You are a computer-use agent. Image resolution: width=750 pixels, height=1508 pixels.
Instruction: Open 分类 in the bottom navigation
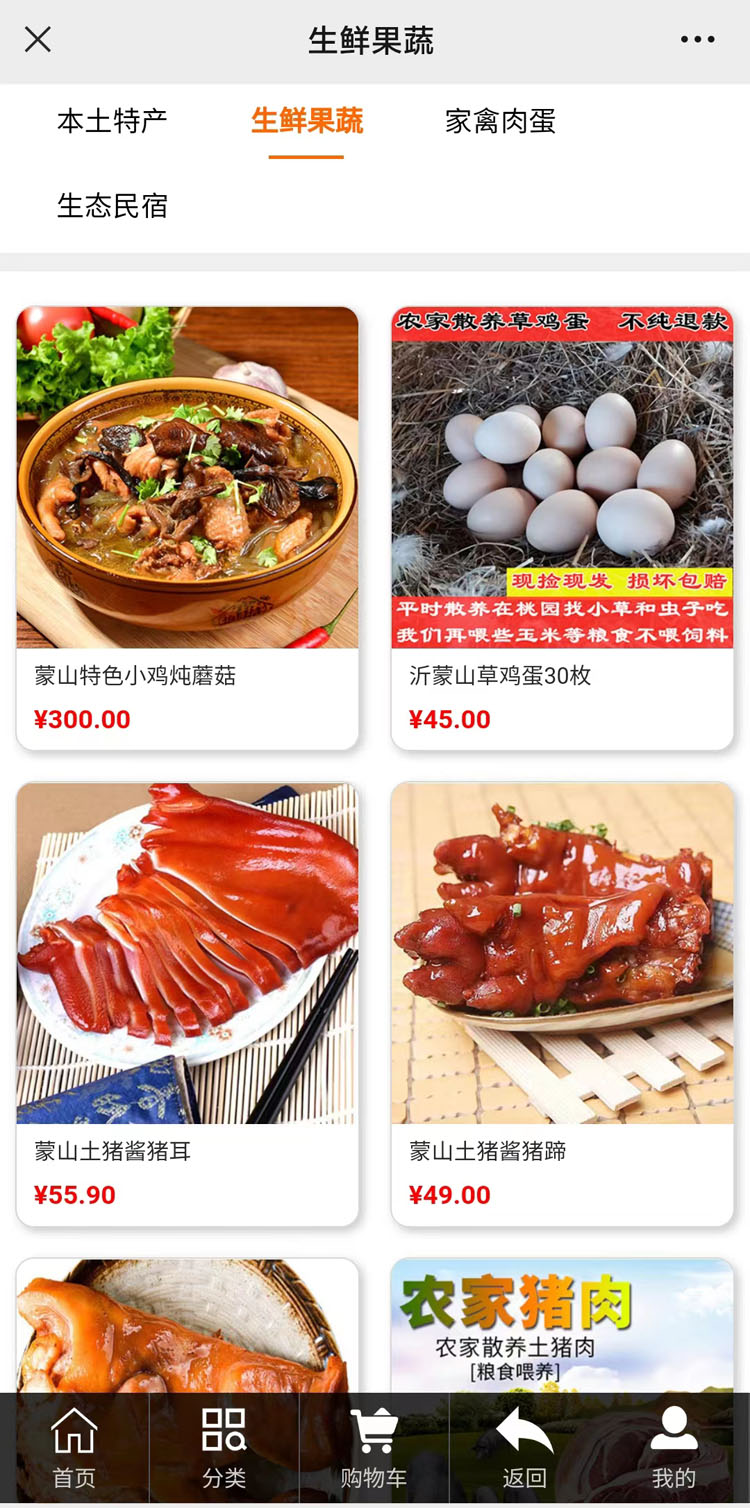click(x=224, y=1447)
